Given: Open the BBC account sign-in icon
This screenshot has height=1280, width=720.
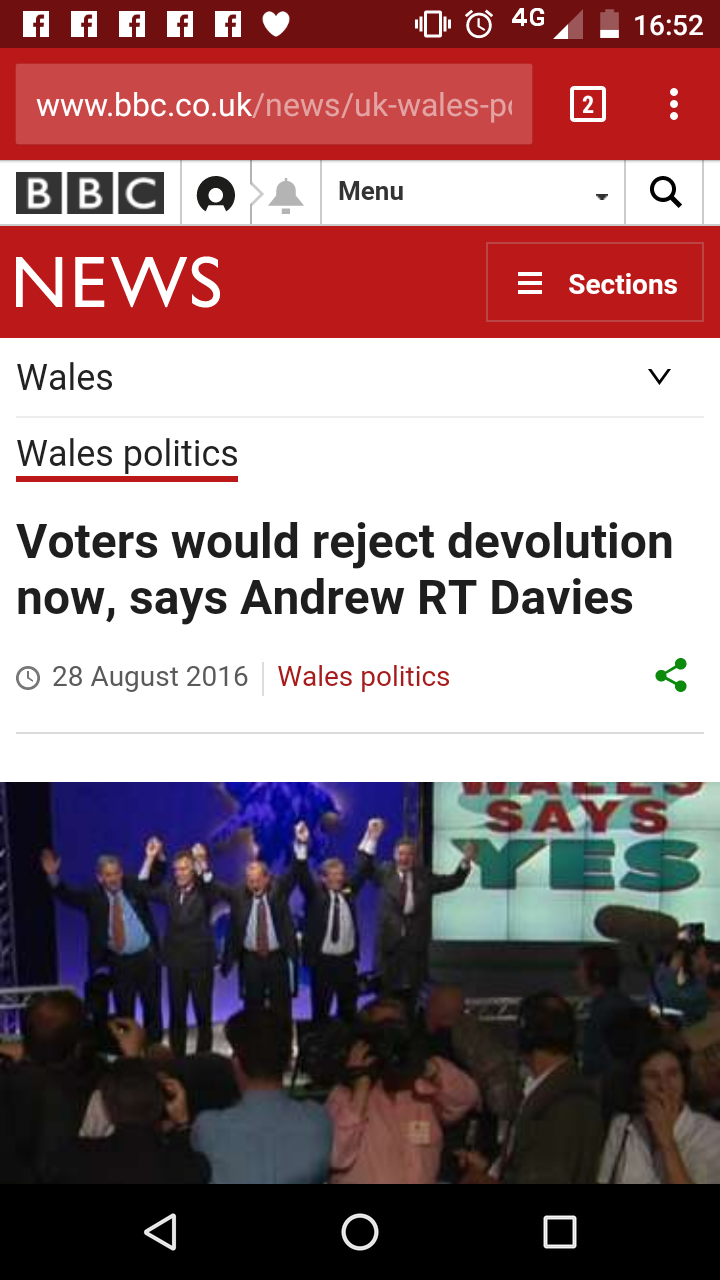Looking at the screenshot, I should coord(216,194).
